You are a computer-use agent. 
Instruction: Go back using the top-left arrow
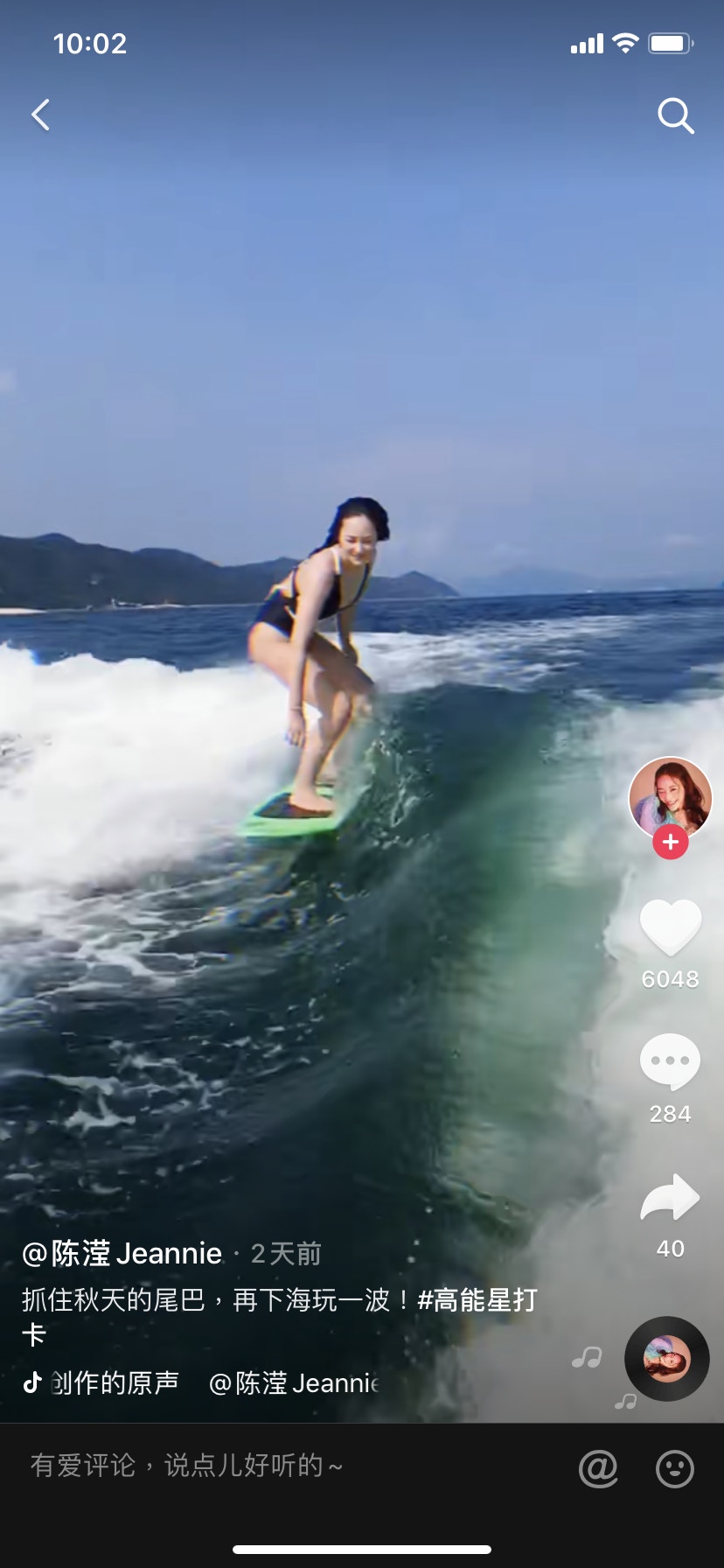pyautogui.click(x=41, y=115)
